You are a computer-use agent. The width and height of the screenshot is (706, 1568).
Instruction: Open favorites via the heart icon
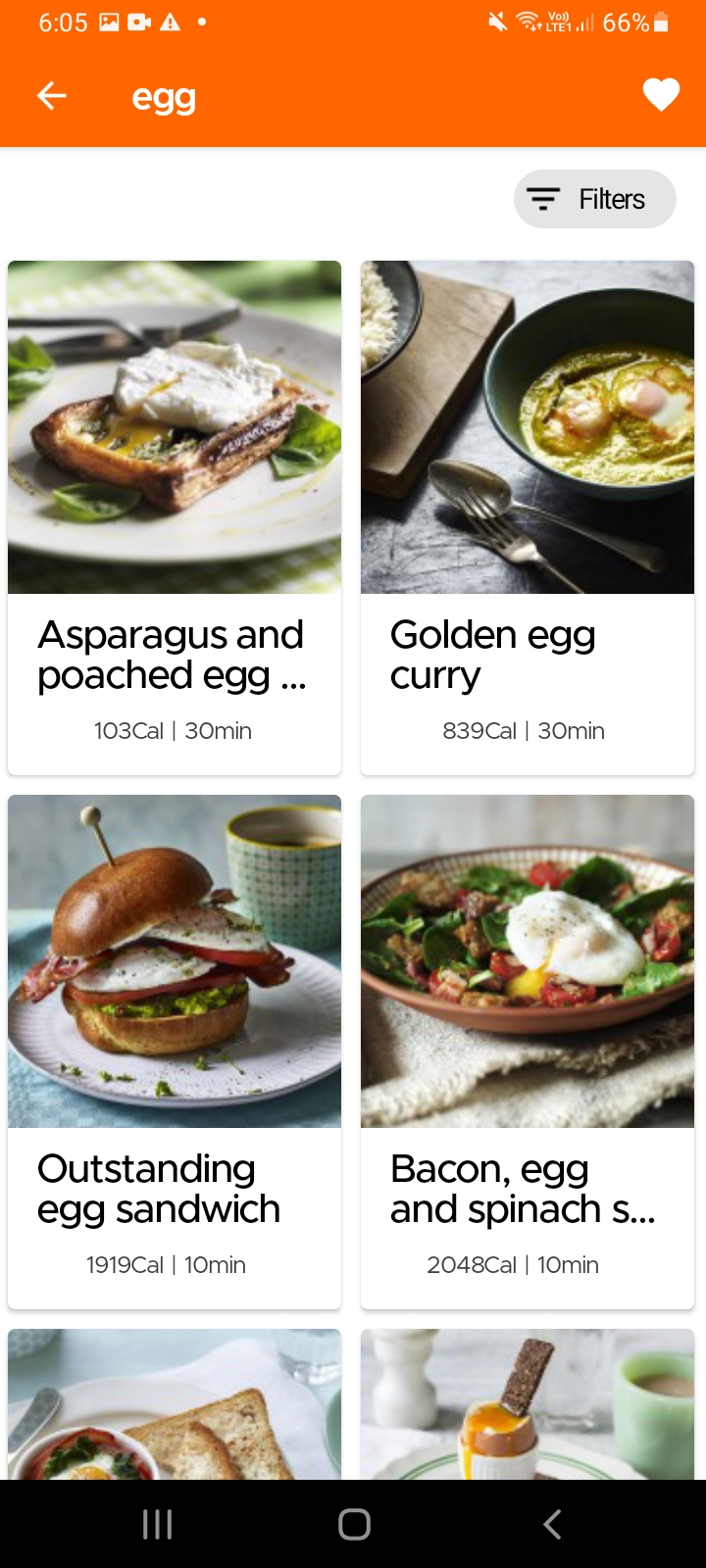pos(661,95)
